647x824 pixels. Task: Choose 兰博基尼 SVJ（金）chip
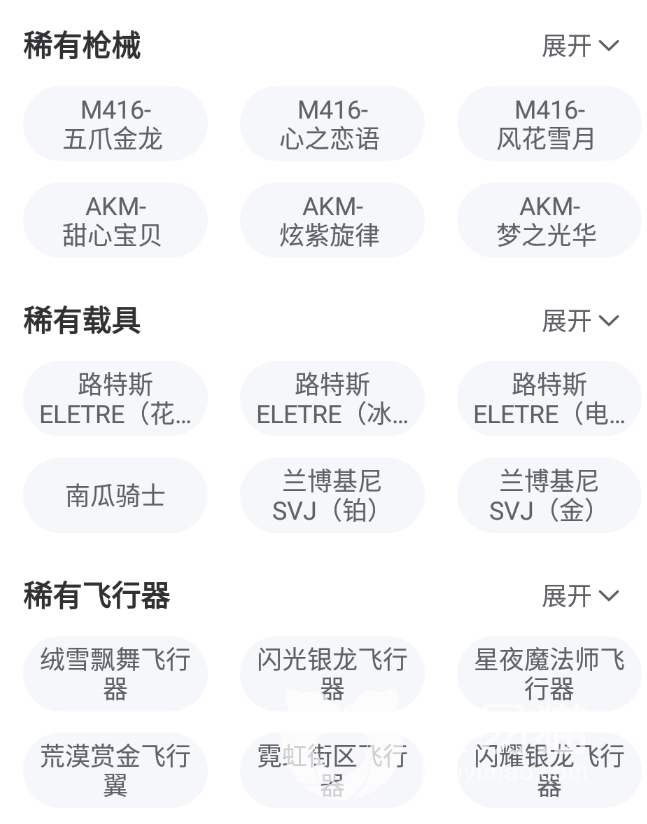549,496
